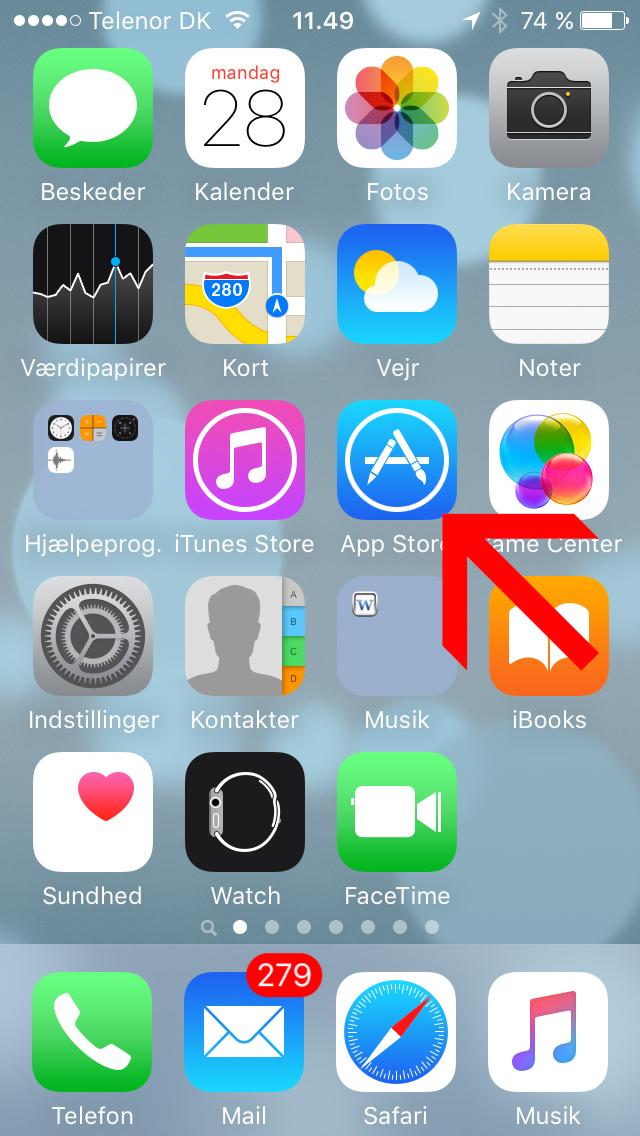Open the Telefon app in the dock
Screen dimensions: 640x1136
(x=93, y=1032)
